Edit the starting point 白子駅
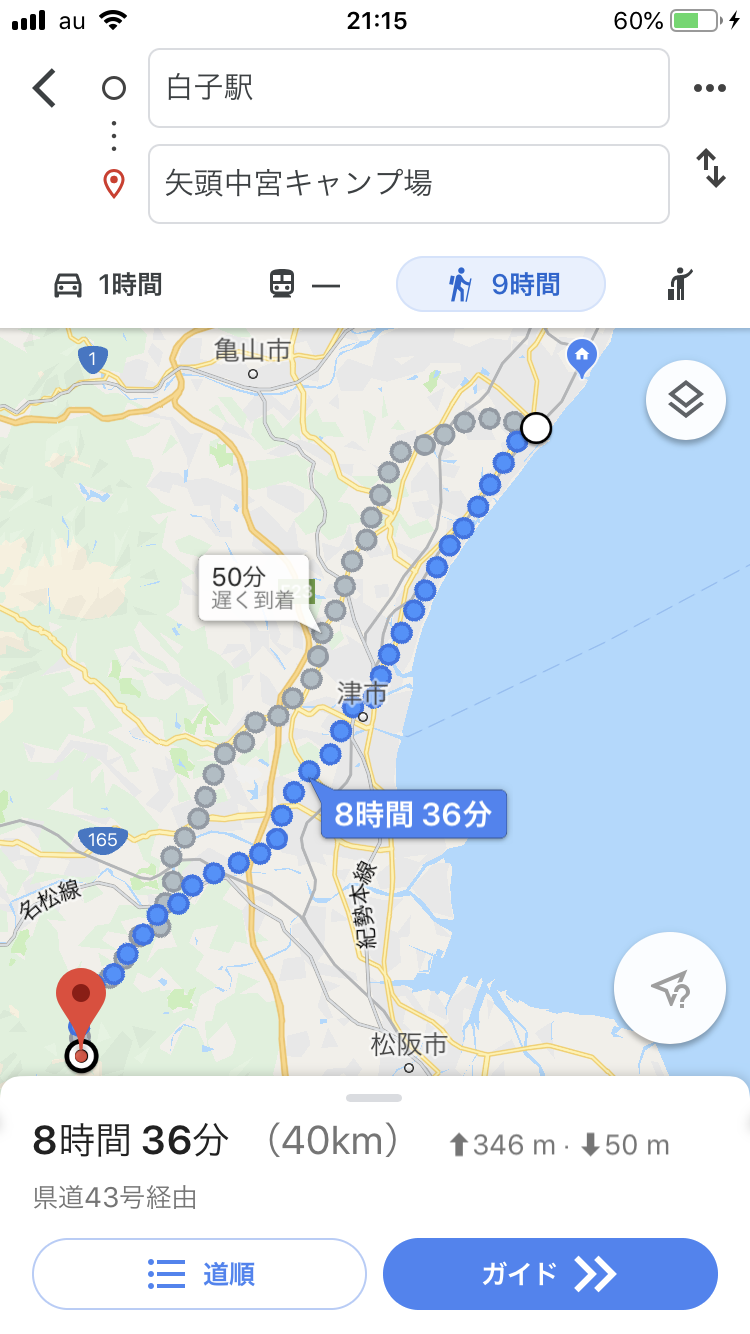Image resolution: width=750 pixels, height=1334 pixels. point(408,88)
